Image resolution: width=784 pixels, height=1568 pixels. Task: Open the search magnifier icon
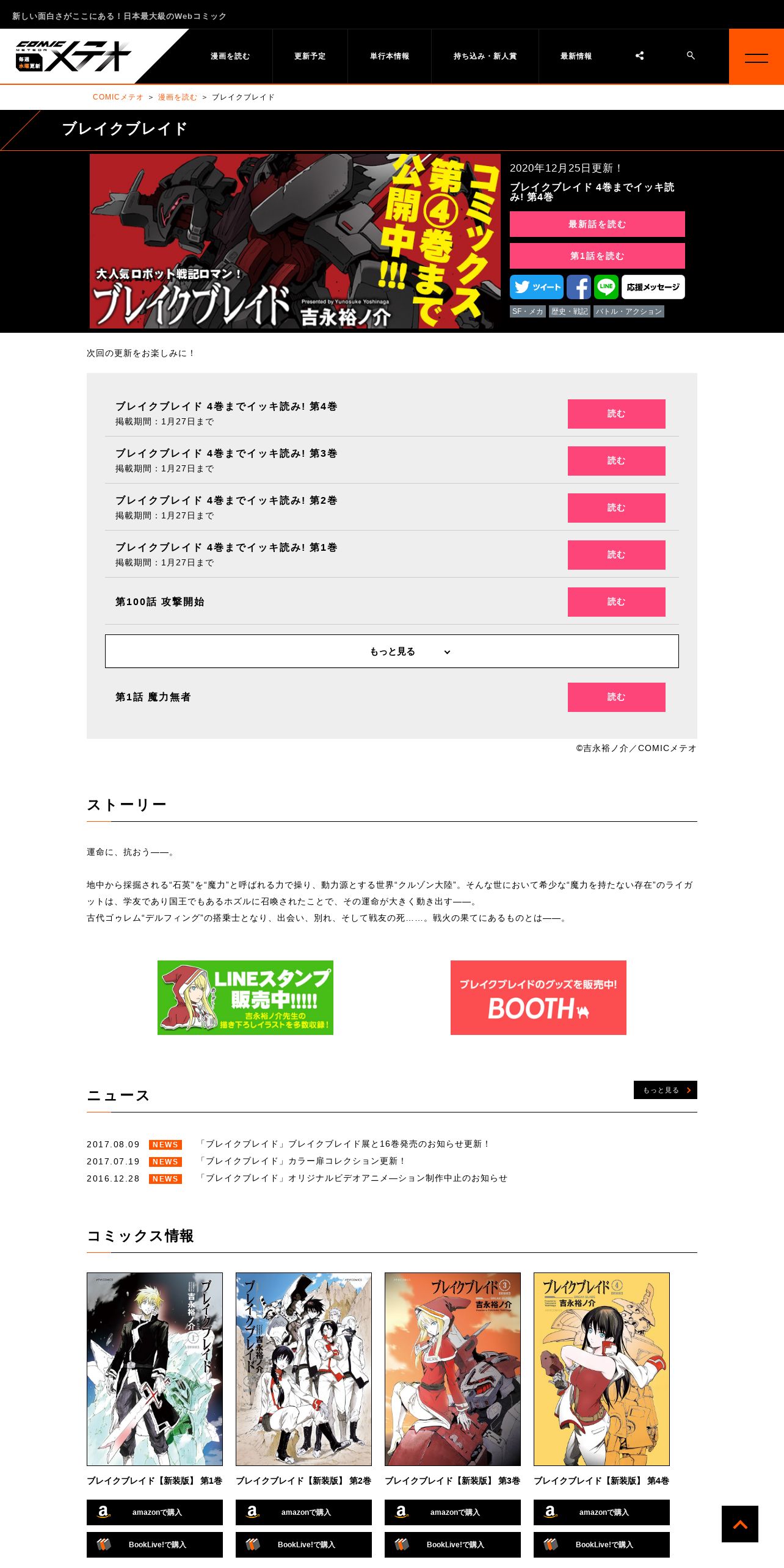tap(691, 56)
